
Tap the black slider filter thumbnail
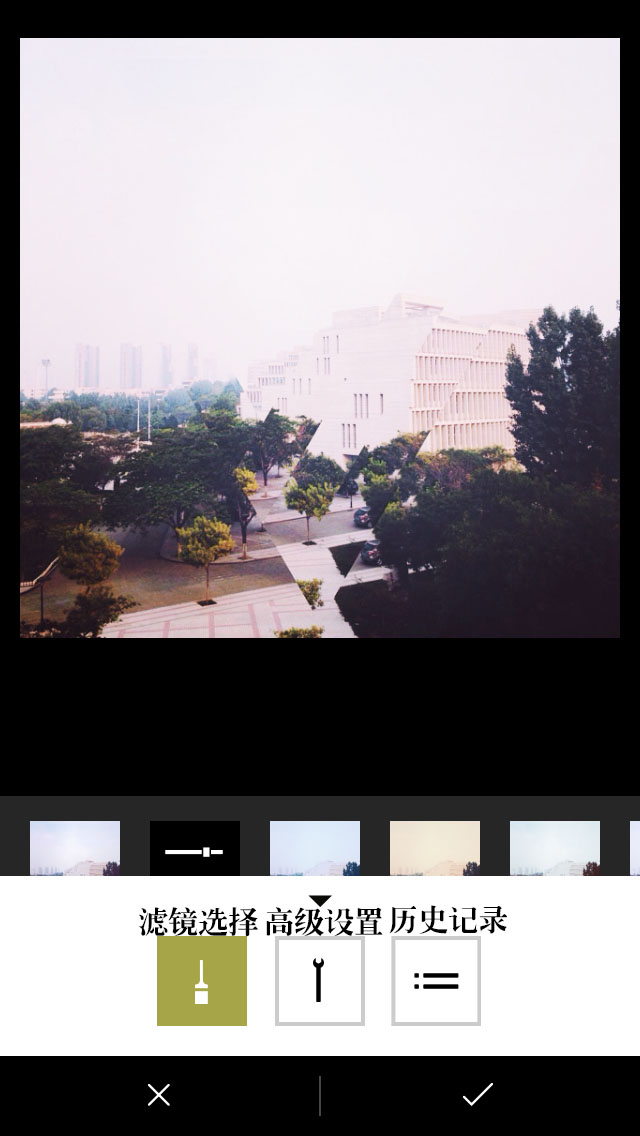coord(195,849)
